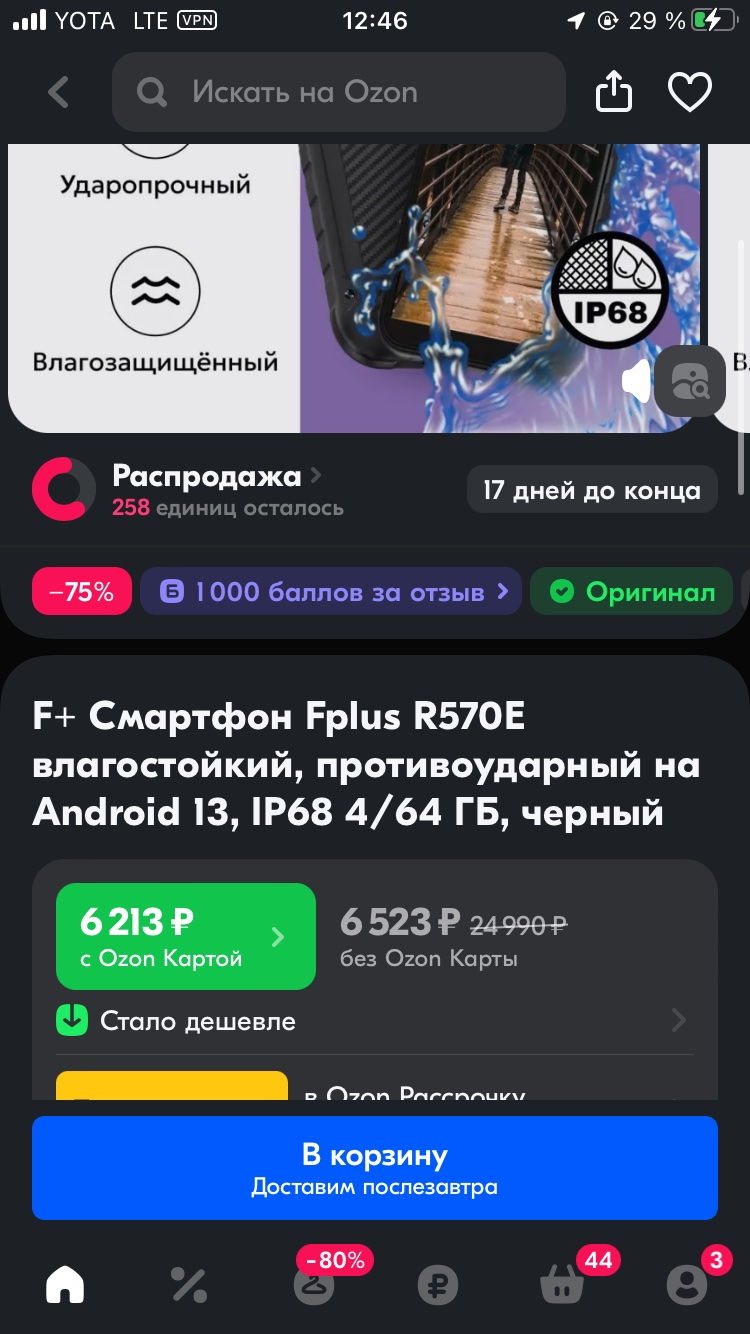Open the ruble finance tab
The height and width of the screenshot is (1334, 750).
(x=437, y=1284)
